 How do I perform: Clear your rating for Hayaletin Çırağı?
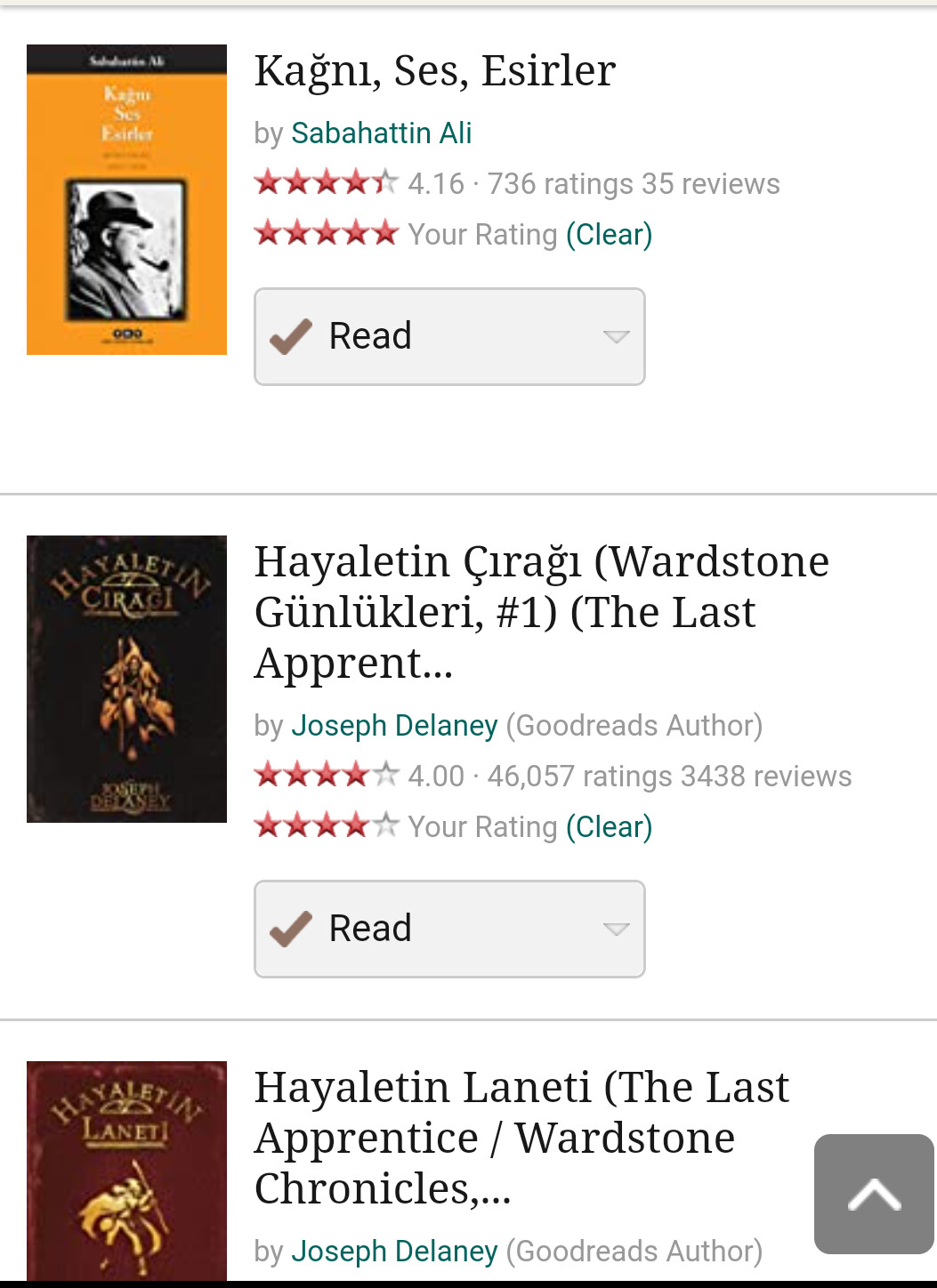coord(609,827)
